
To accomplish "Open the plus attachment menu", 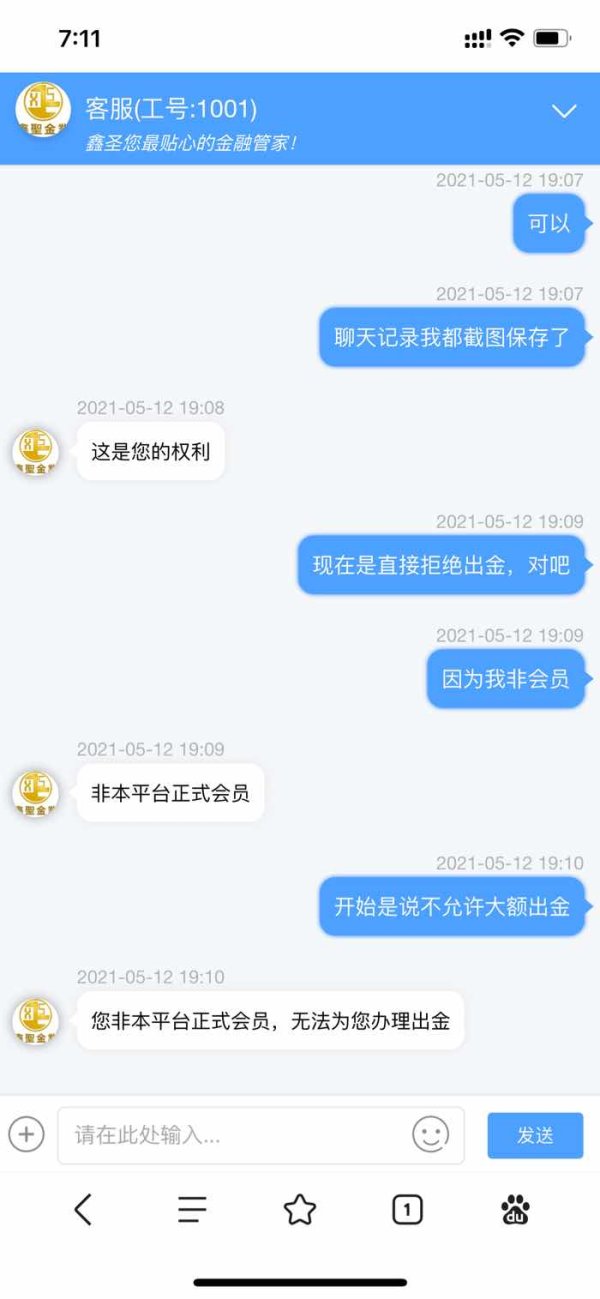I will pyautogui.click(x=26, y=1134).
